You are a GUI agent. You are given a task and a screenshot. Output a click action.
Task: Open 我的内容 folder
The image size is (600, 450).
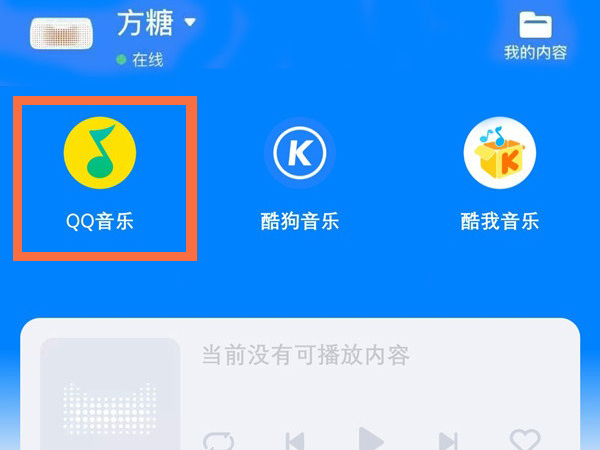(535, 34)
